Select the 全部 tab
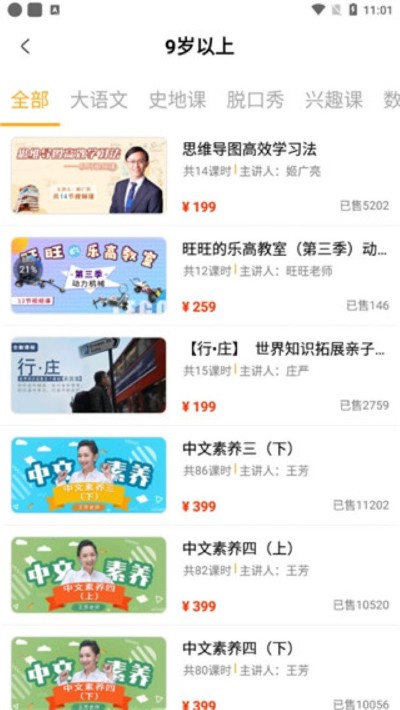400x710 pixels. coord(30,100)
